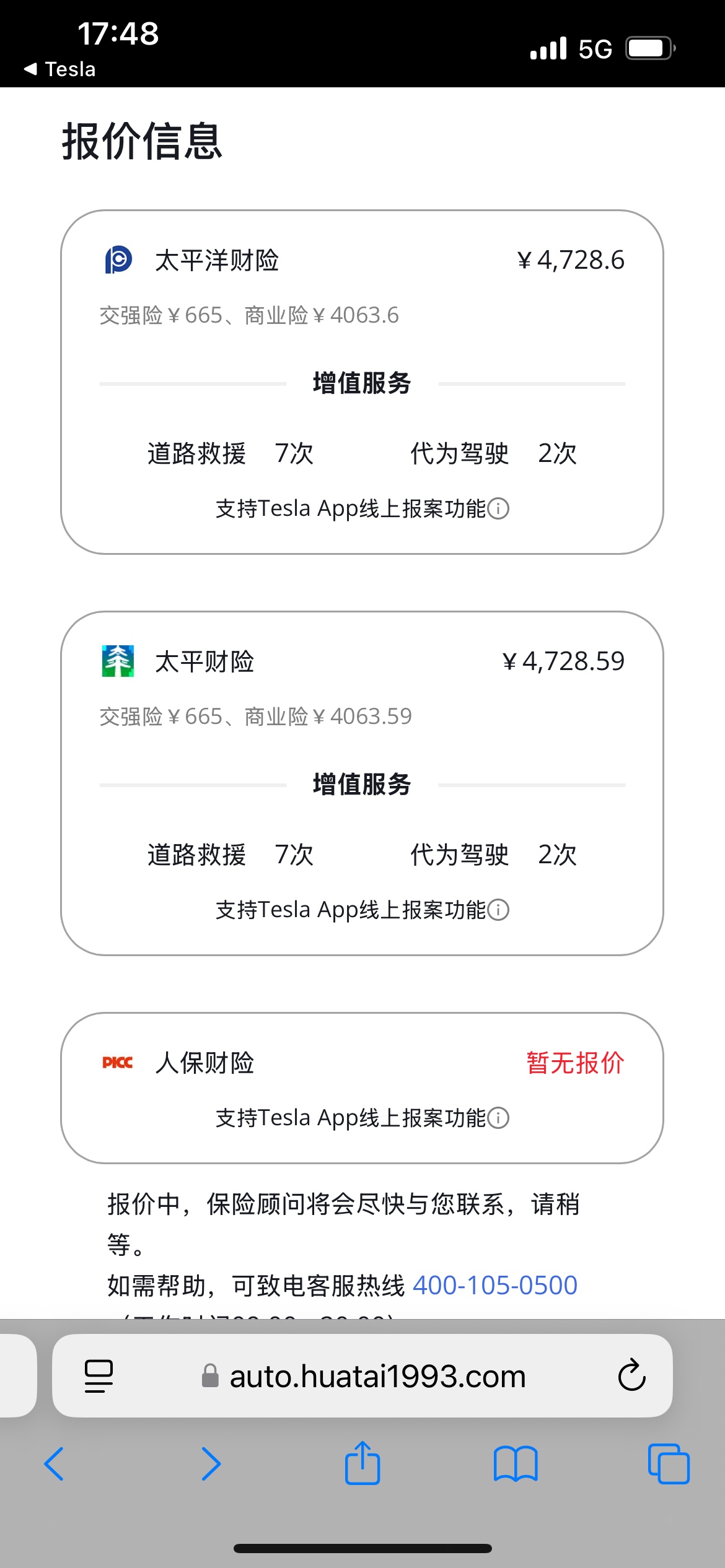The height and width of the screenshot is (1568, 725).
Task: Return to the Tesla app
Action: click(60, 69)
